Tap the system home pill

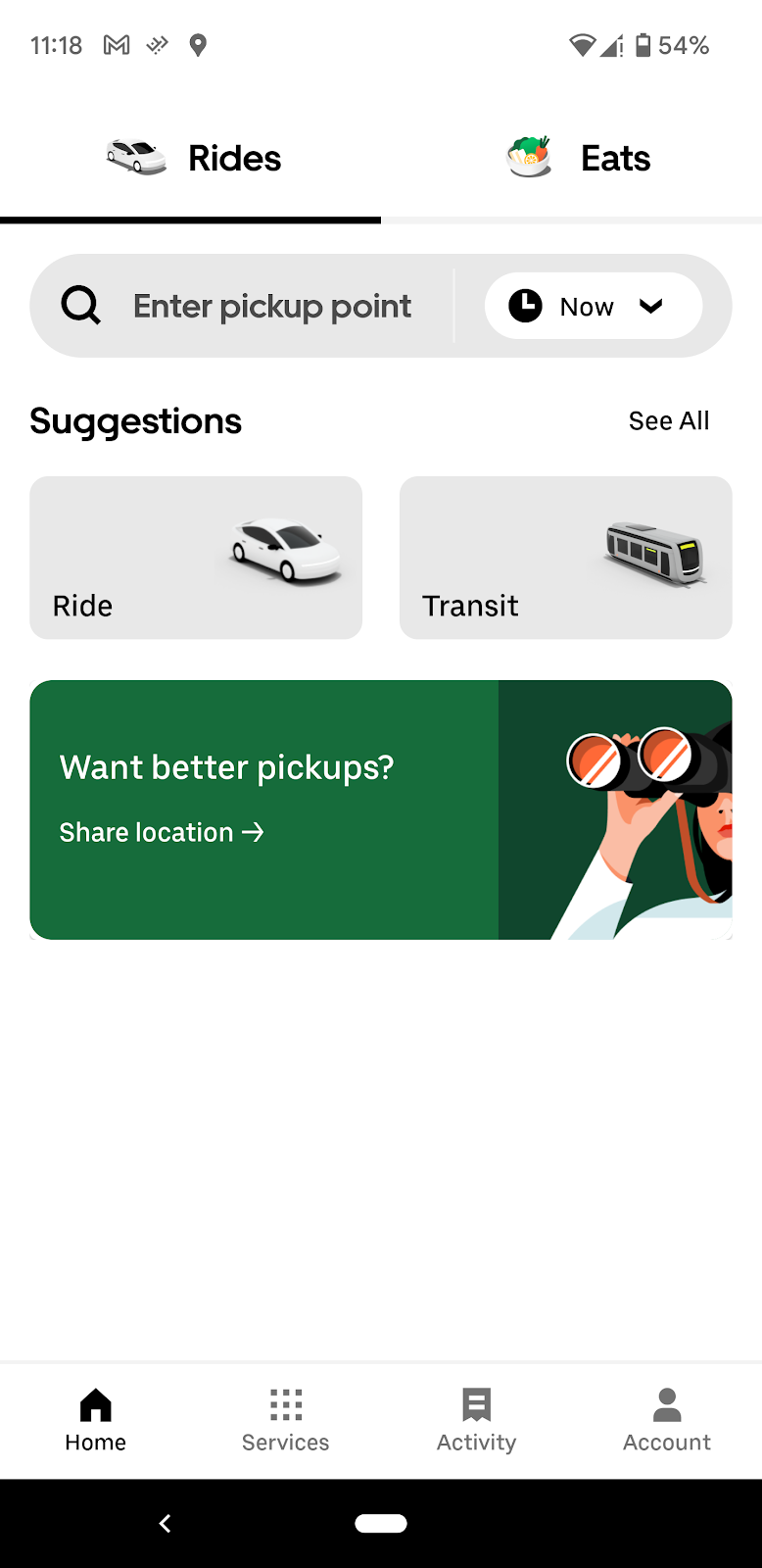[x=381, y=1523]
